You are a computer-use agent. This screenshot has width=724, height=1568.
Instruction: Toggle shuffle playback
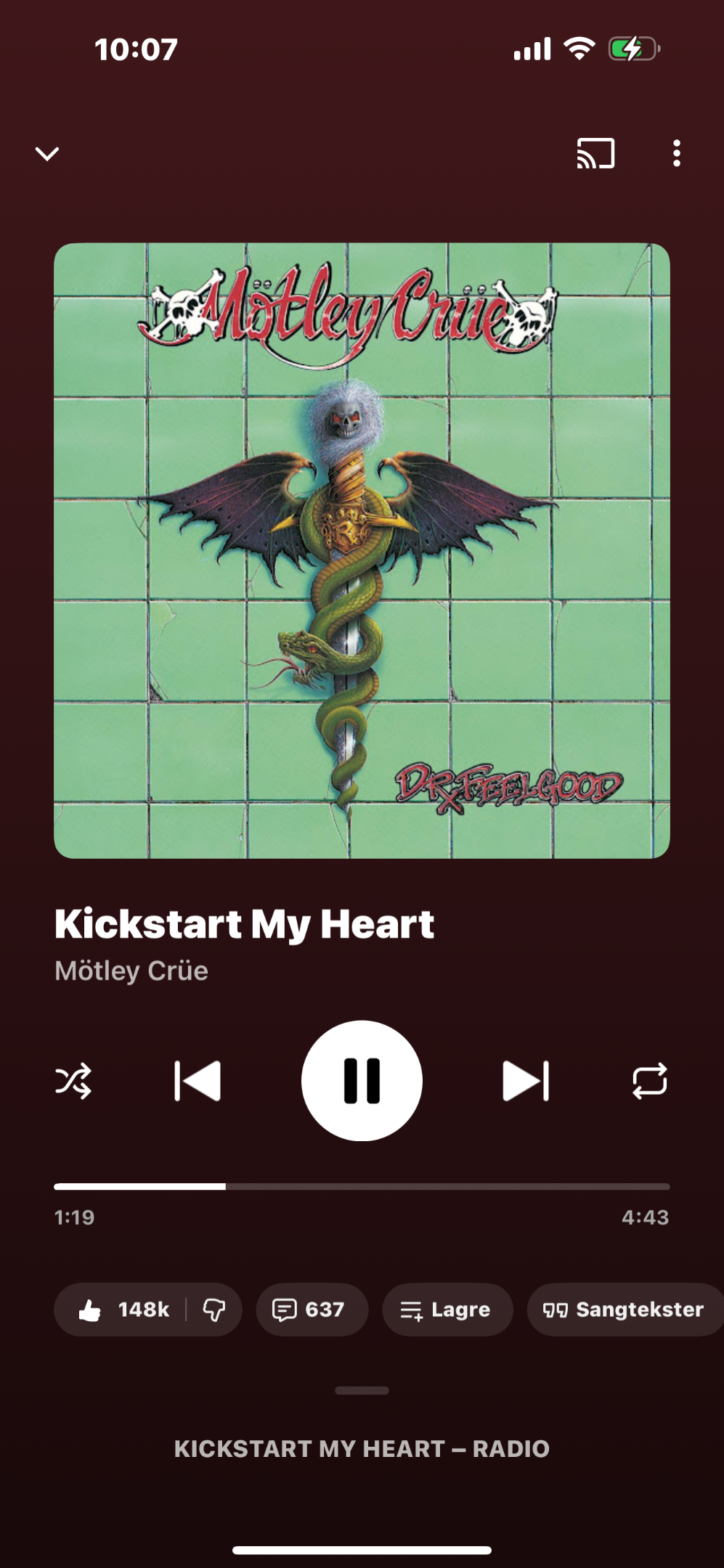coord(73,1081)
